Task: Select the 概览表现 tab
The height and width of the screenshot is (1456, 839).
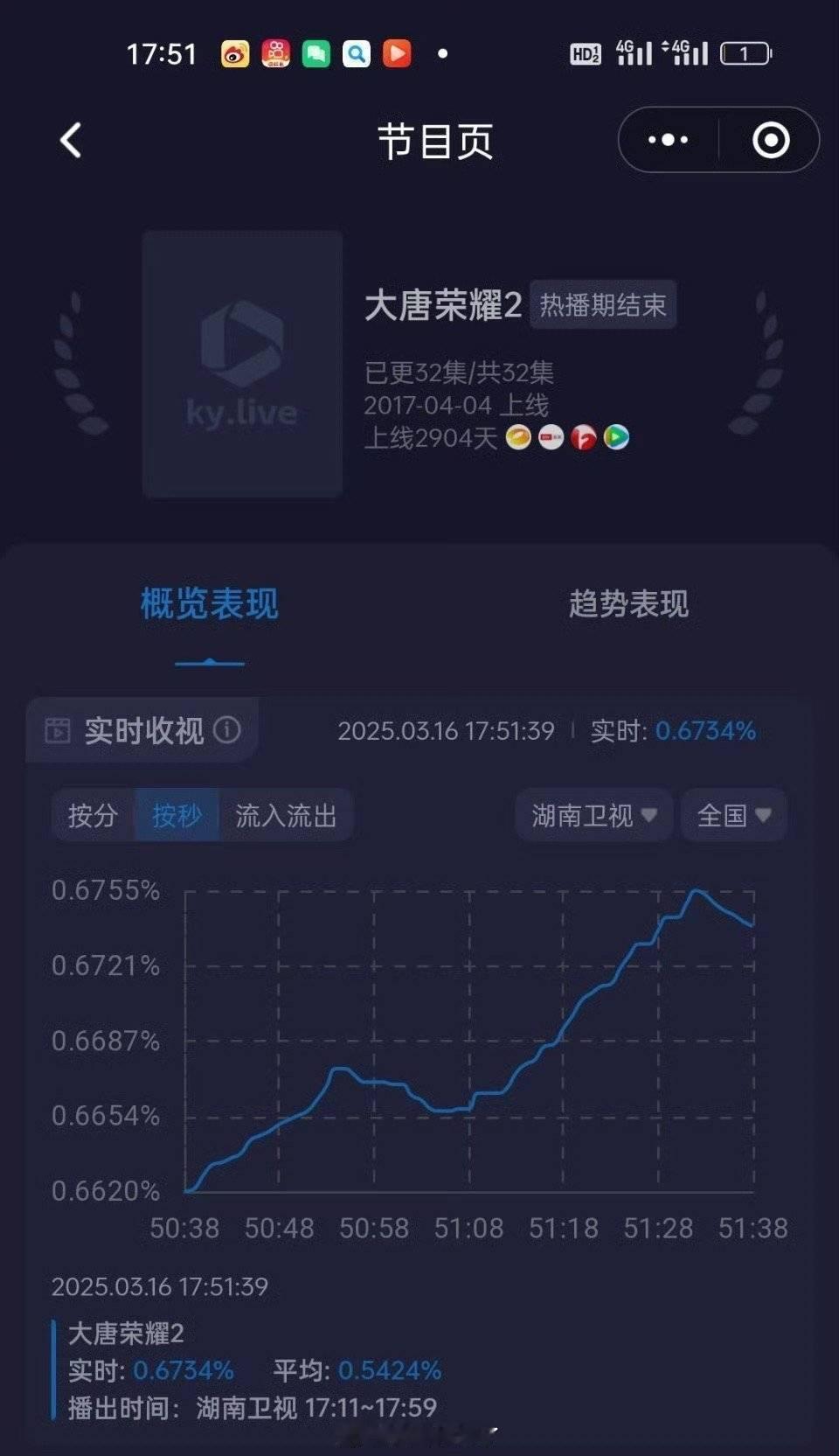Action: [210, 605]
